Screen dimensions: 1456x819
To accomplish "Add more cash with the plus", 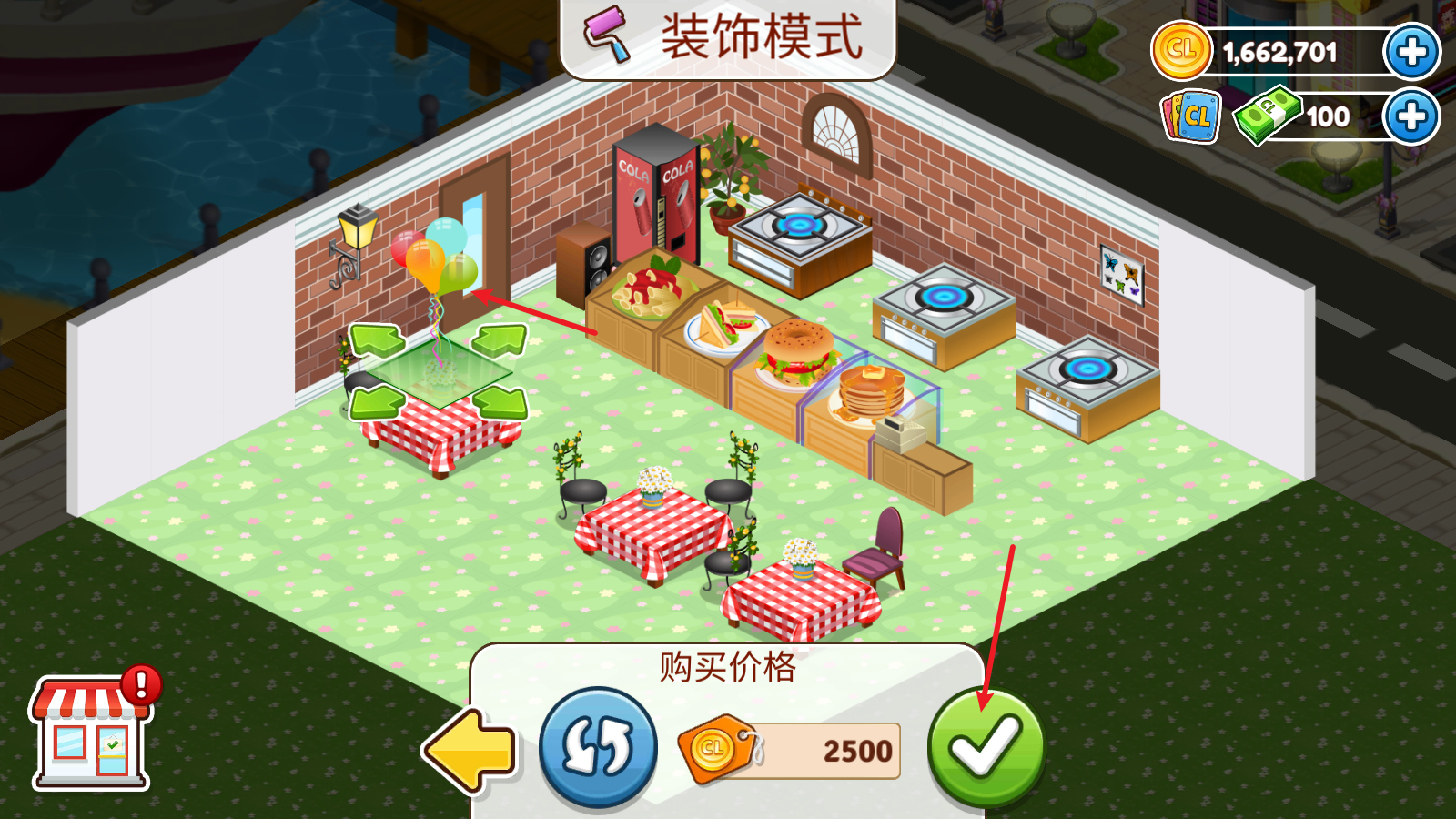I will 1411,116.
